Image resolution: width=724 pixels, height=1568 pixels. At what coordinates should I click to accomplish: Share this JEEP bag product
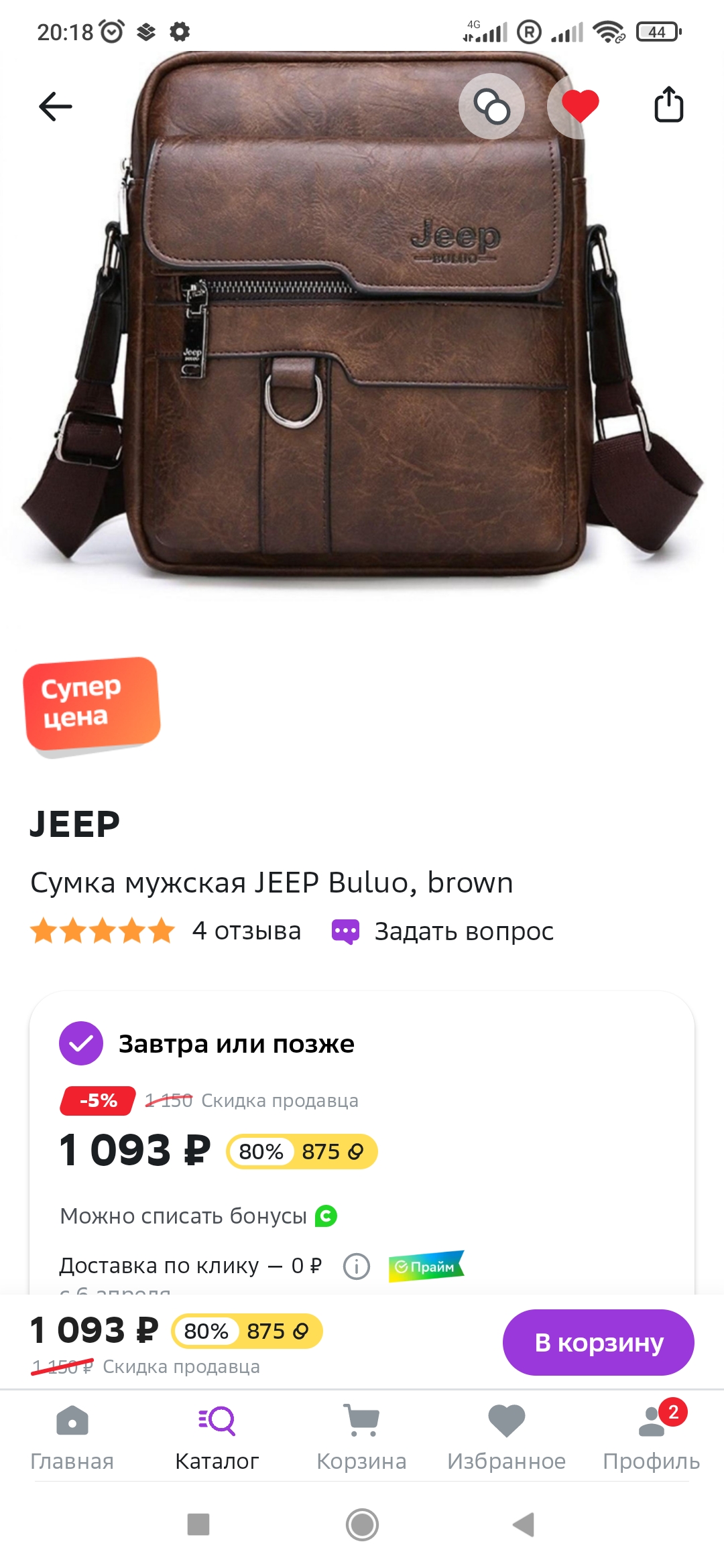(x=668, y=105)
